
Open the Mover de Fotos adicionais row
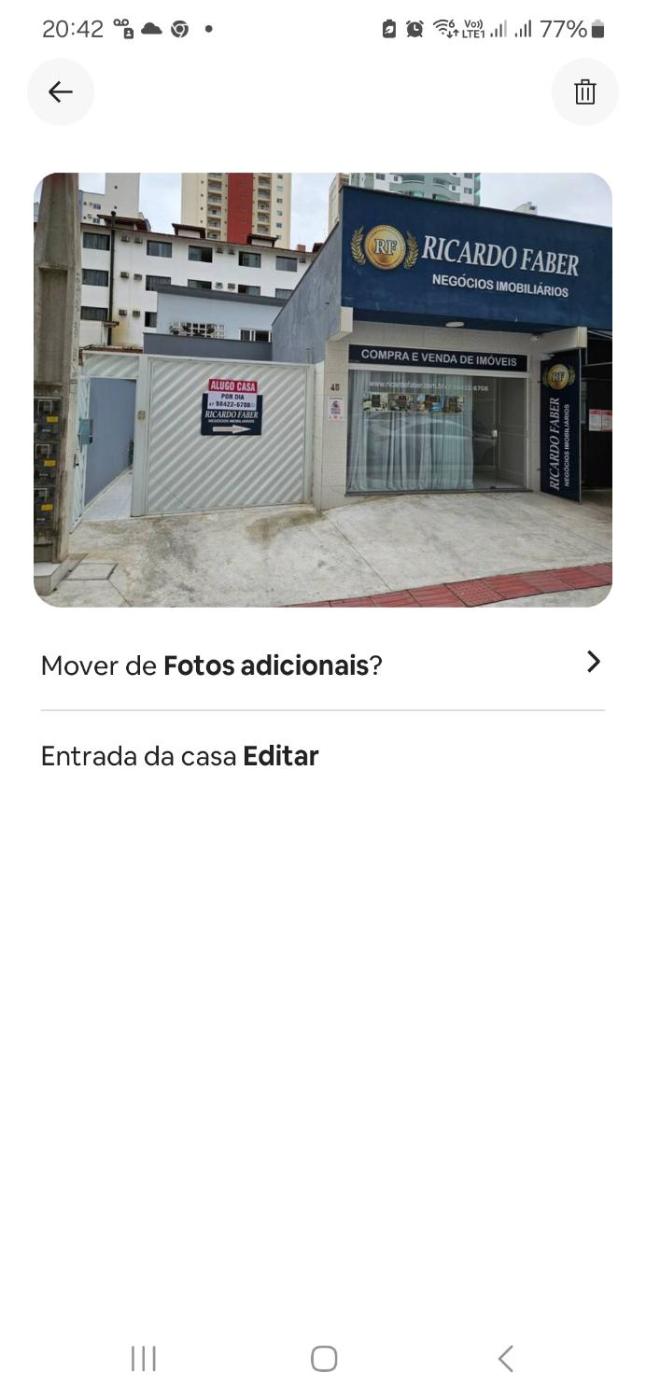[322, 664]
